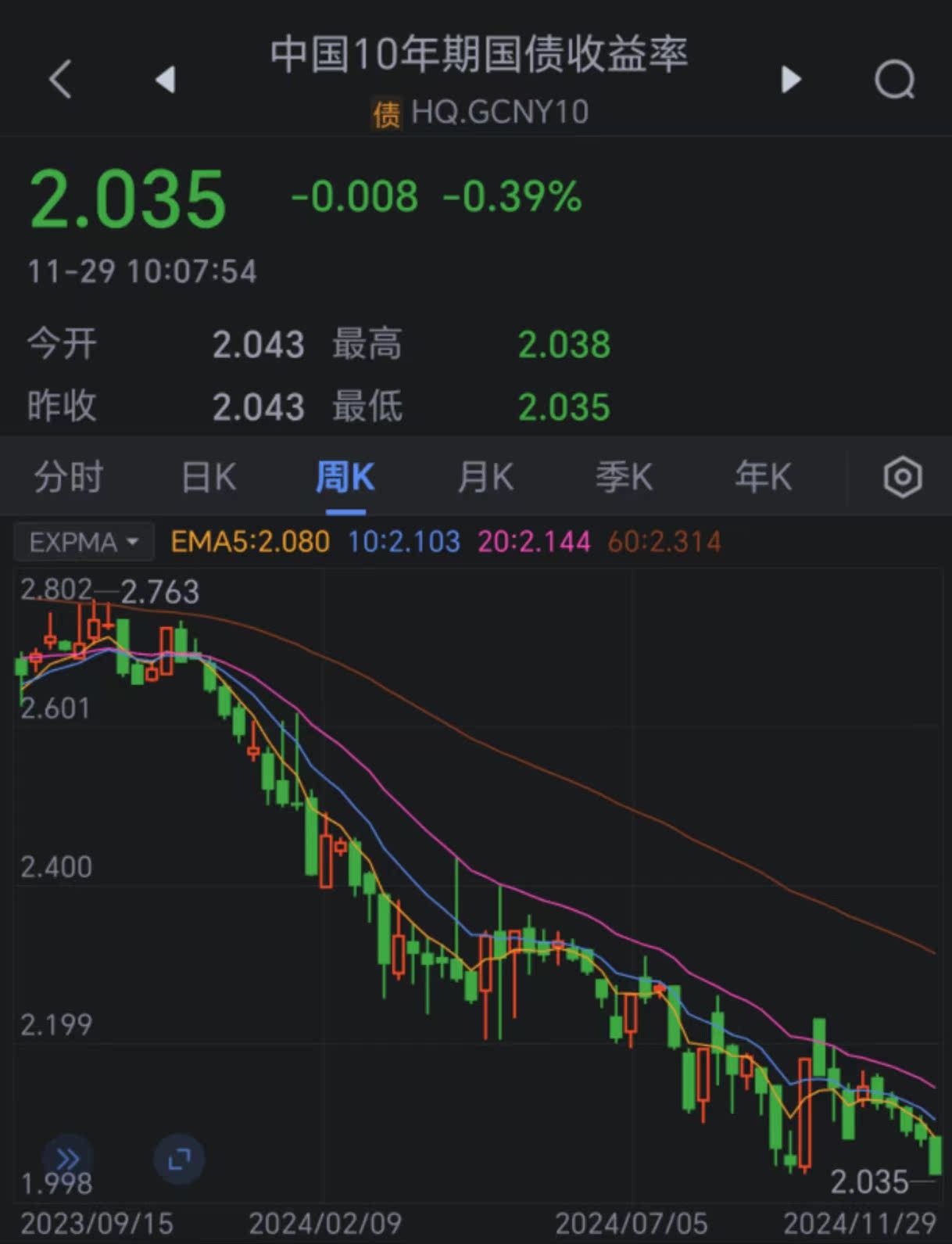The width and height of the screenshot is (952, 1244).
Task: Switch to the 月K chart tab
Action: [485, 477]
